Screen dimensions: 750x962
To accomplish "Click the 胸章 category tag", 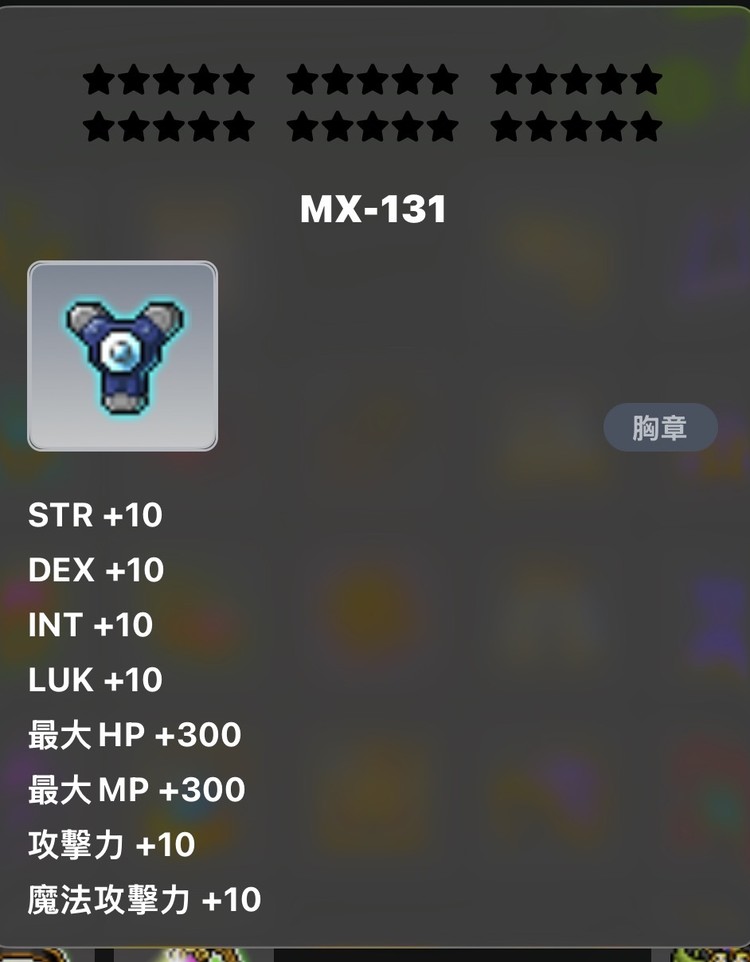I will (x=660, y=426).
